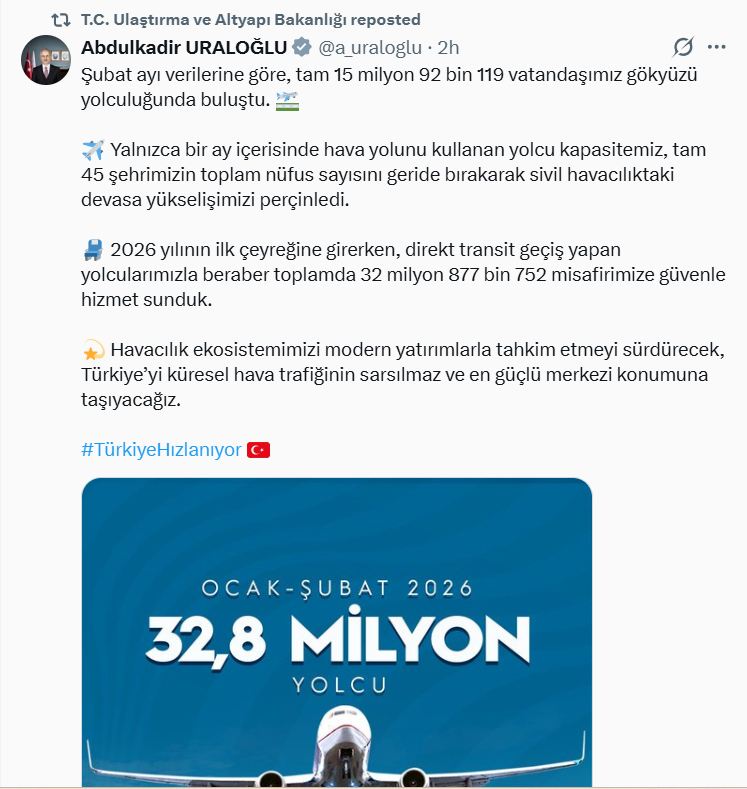Open the post's three-dot overflow menu
The image size is (747, 789).
click(x=716, y=47)
